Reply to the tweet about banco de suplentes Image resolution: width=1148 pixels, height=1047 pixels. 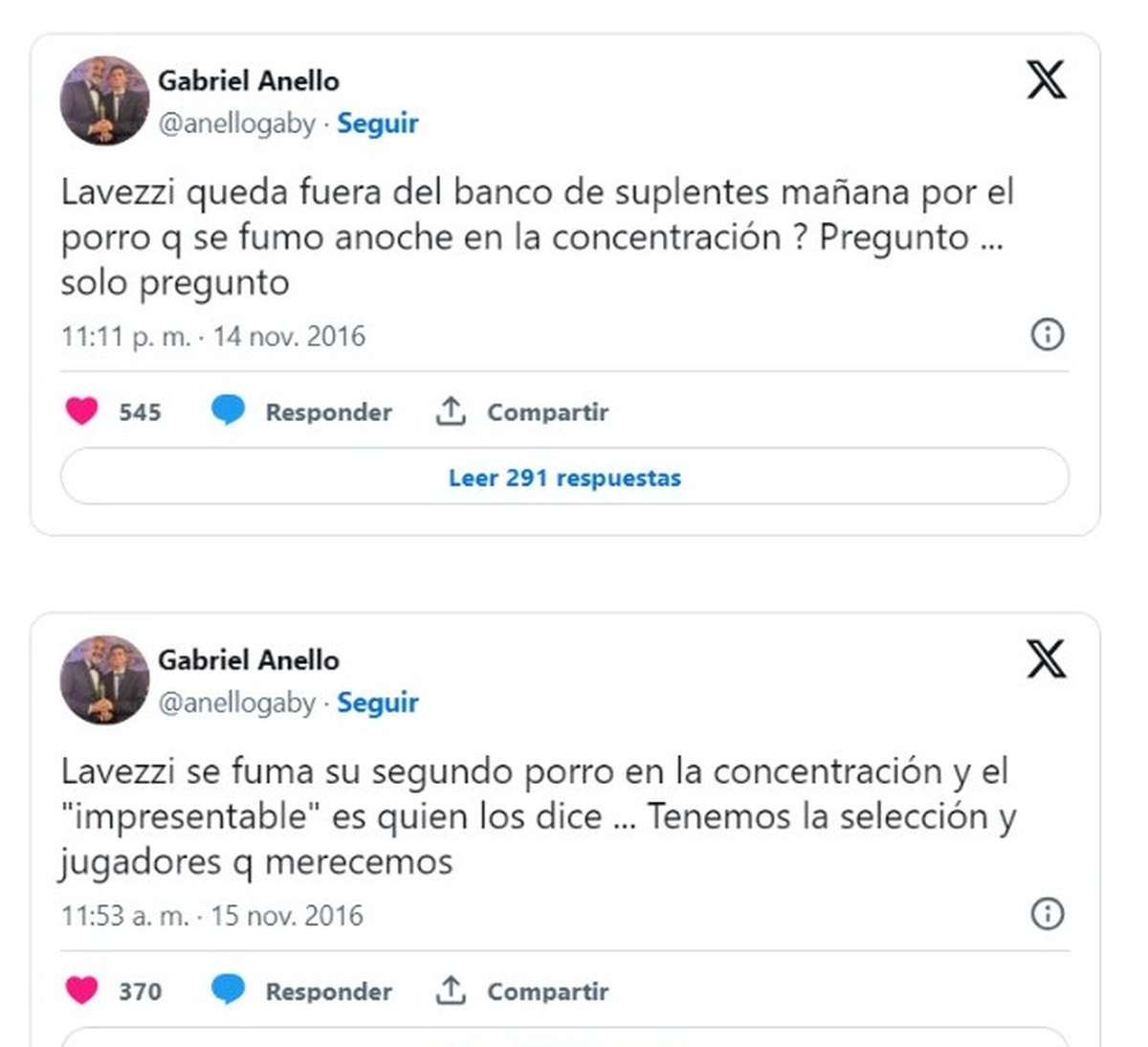pos(302,412)
